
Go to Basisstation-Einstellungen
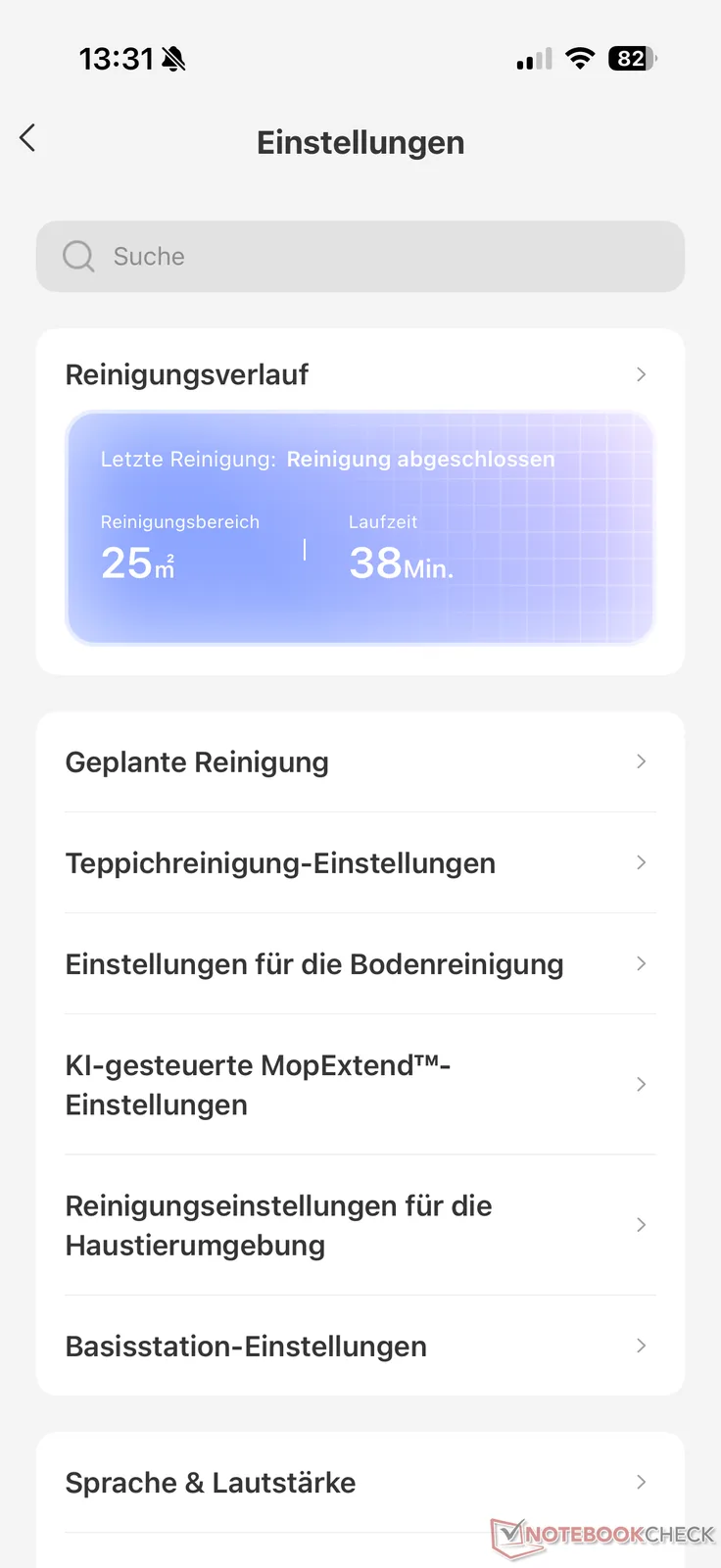[x=359, y=1347]
